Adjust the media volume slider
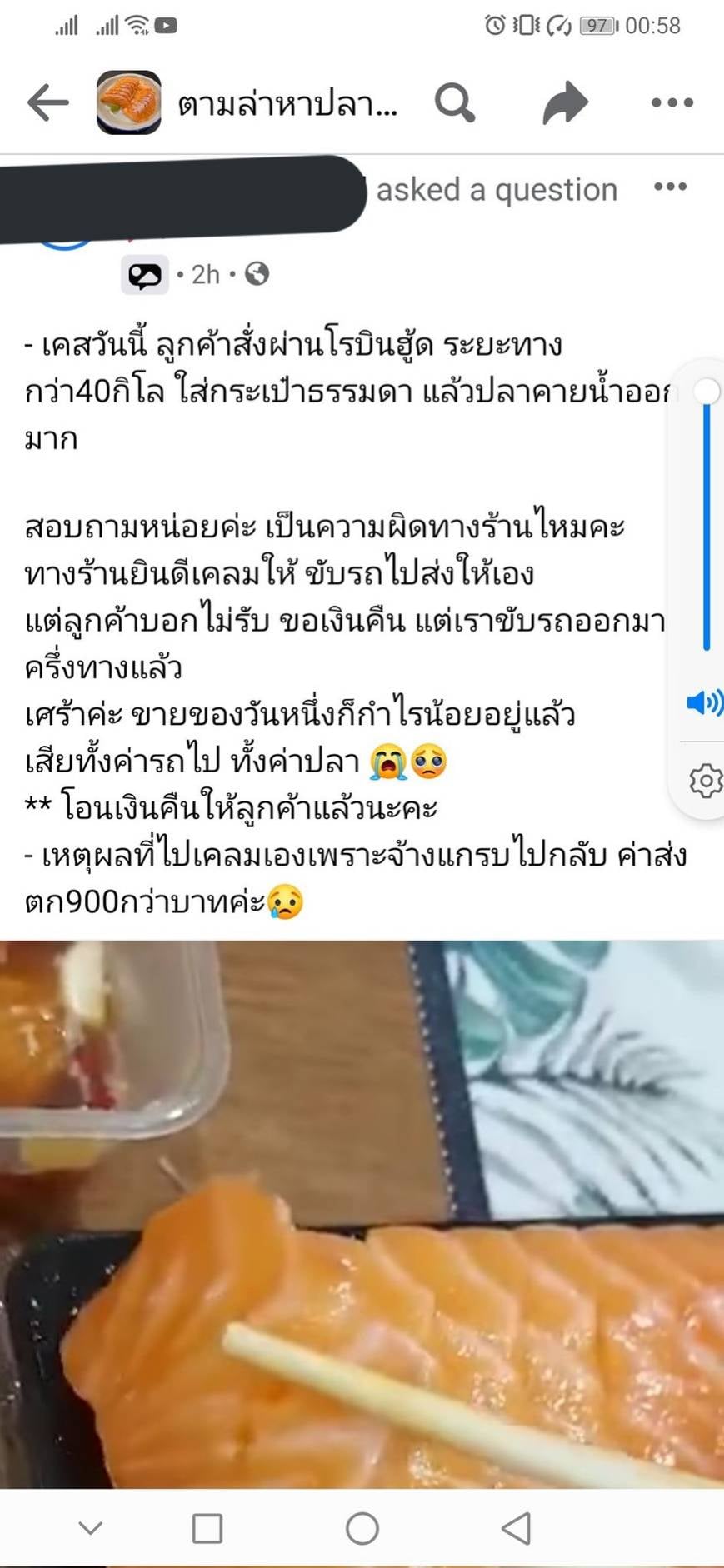The width and height of the screenshot is (724, 1568). click(706, 517)
